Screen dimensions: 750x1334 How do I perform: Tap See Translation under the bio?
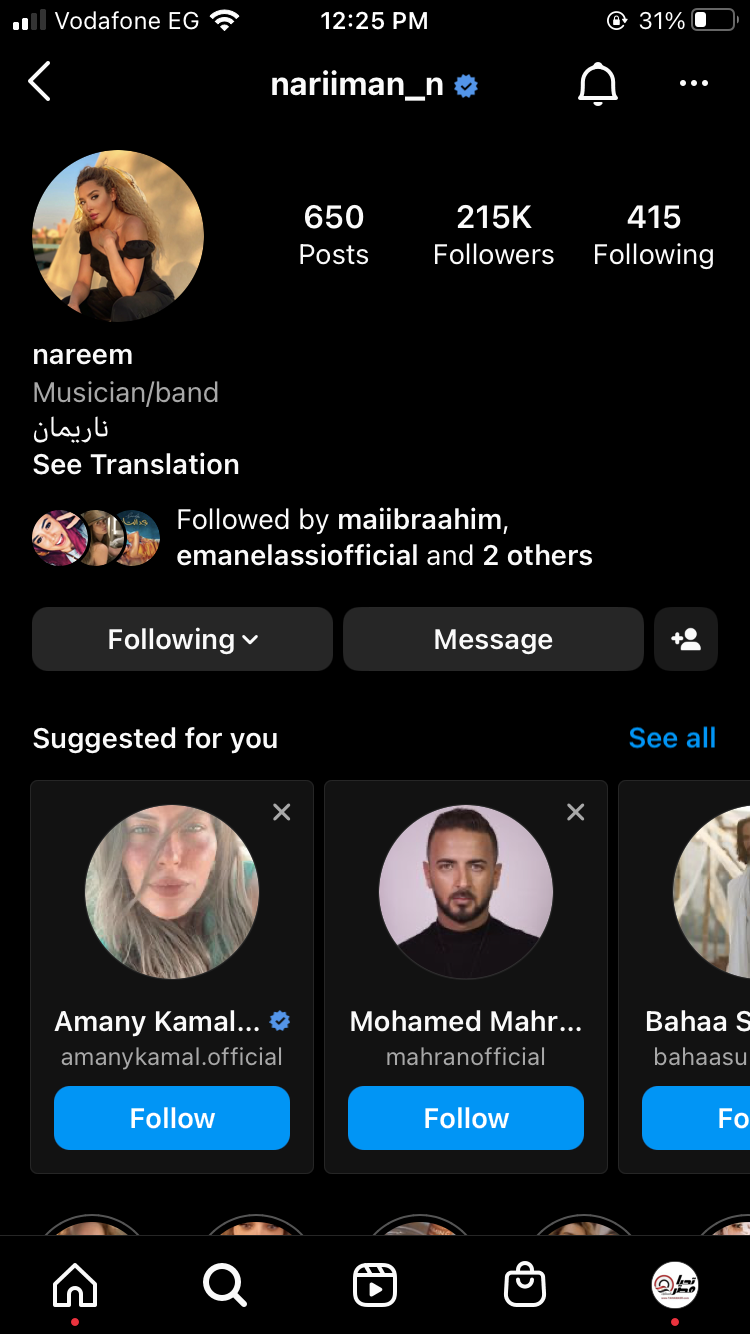click(136, 464)
